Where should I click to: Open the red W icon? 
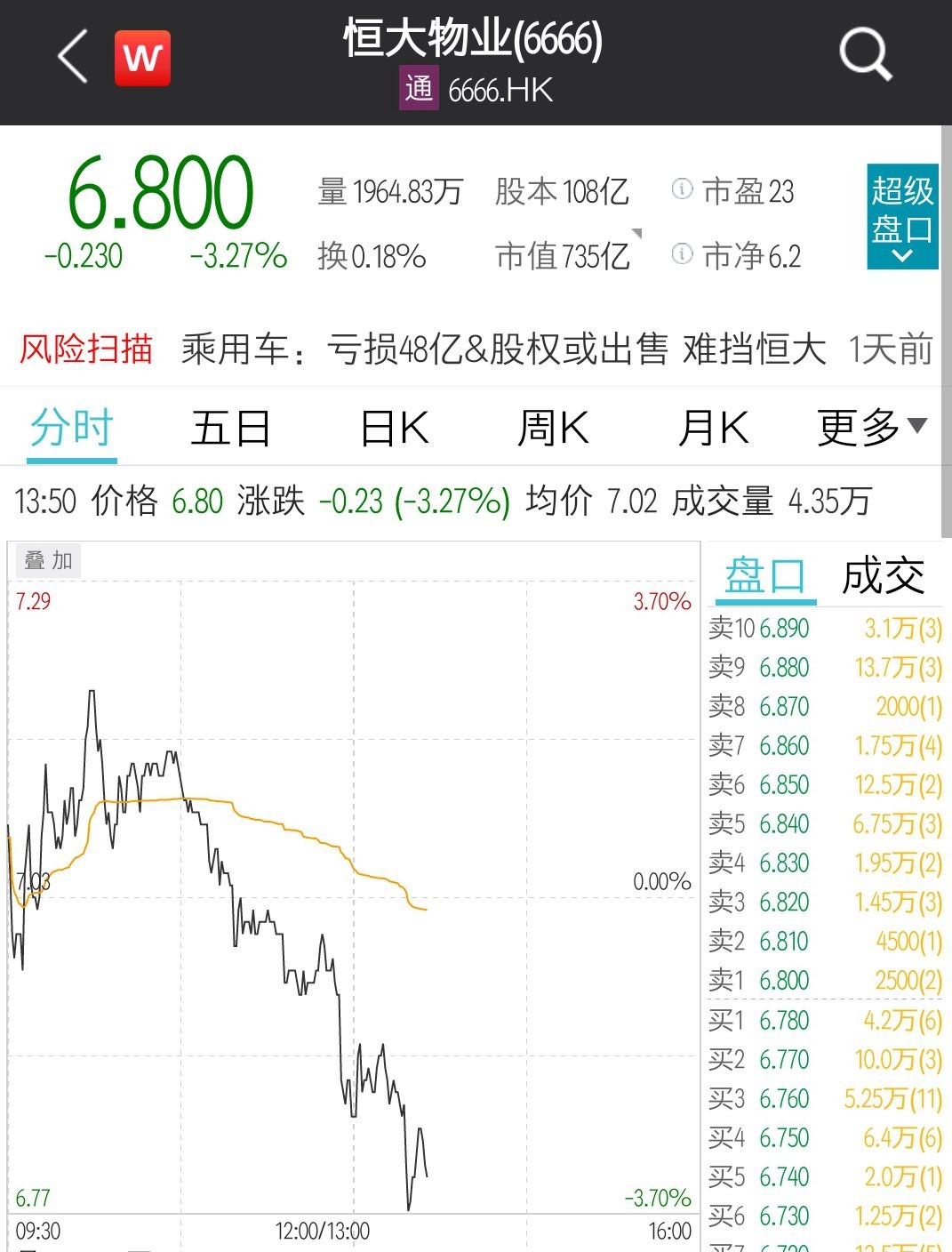click(142, 59)
